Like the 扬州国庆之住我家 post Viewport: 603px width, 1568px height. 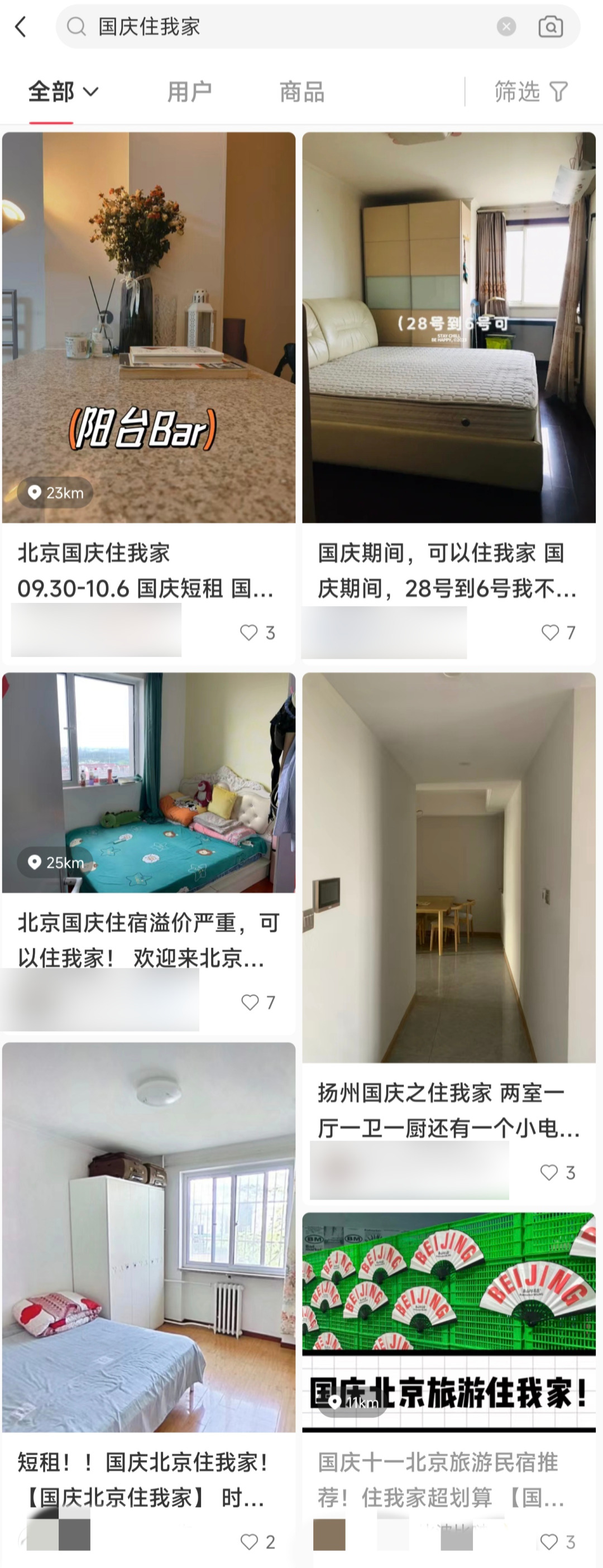[x=549, y=1172]
